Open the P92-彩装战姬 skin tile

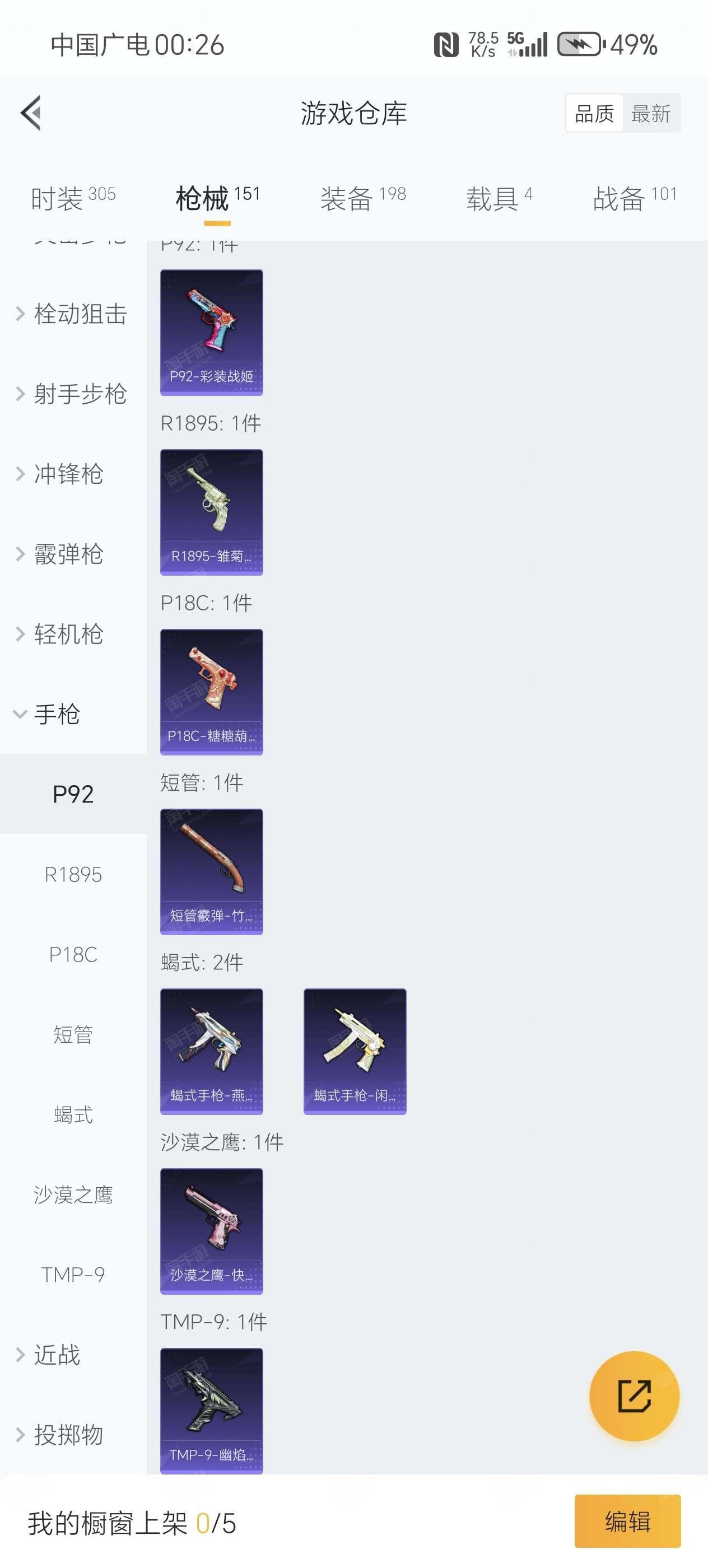(211, 332)
